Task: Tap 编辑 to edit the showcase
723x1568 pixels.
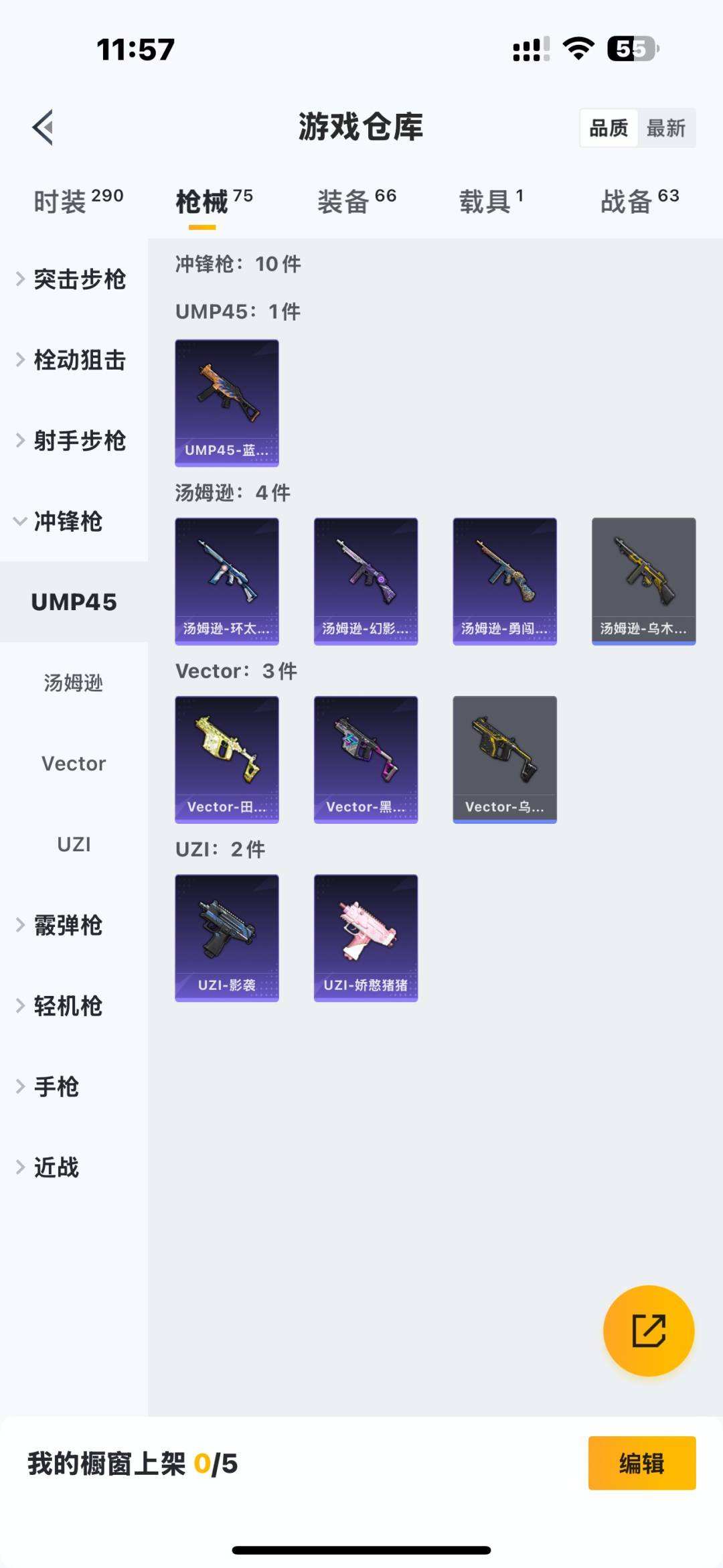Action: (x=641, y=1464)
